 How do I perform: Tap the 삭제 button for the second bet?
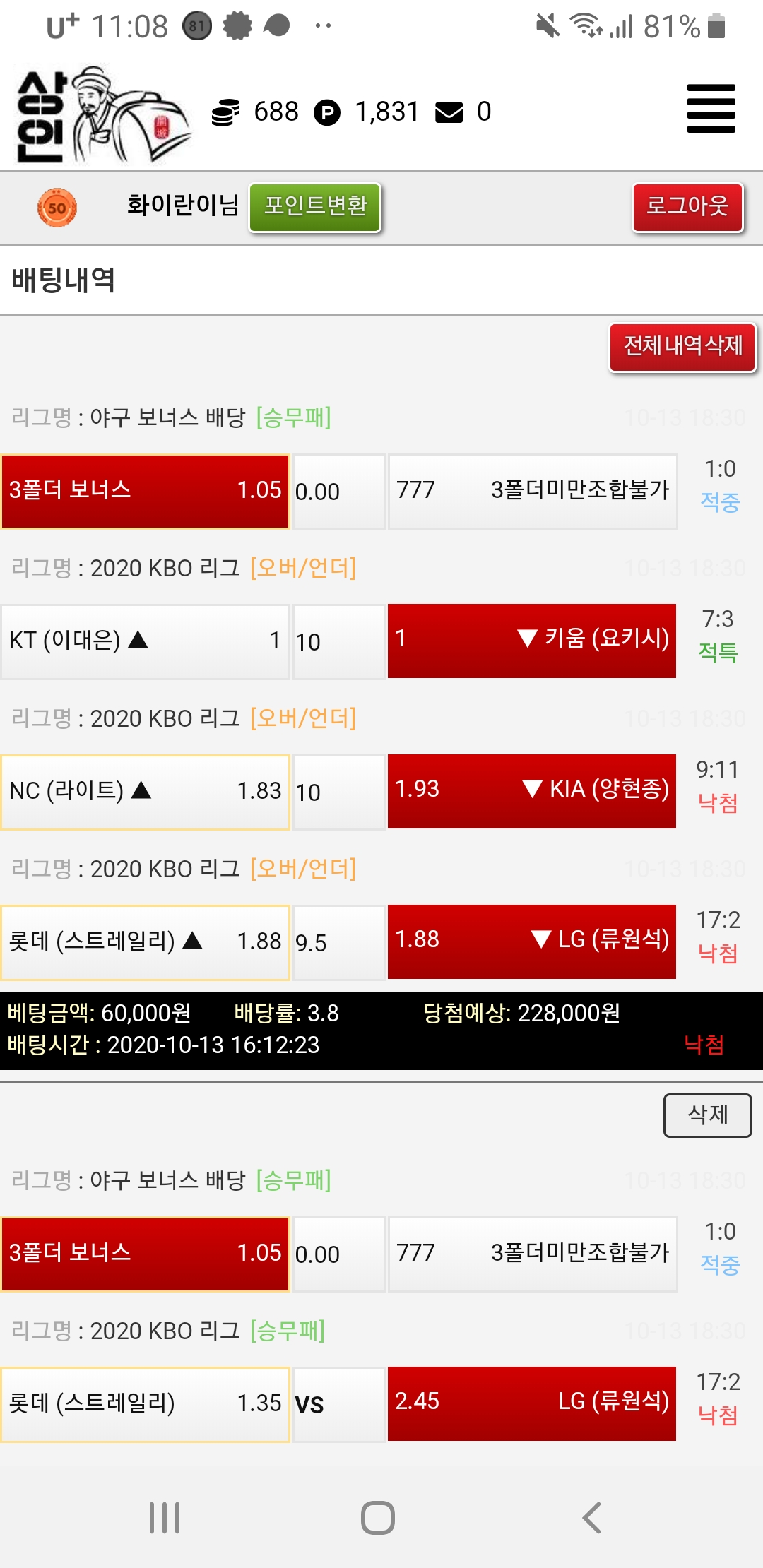[x=707, y=1115]
